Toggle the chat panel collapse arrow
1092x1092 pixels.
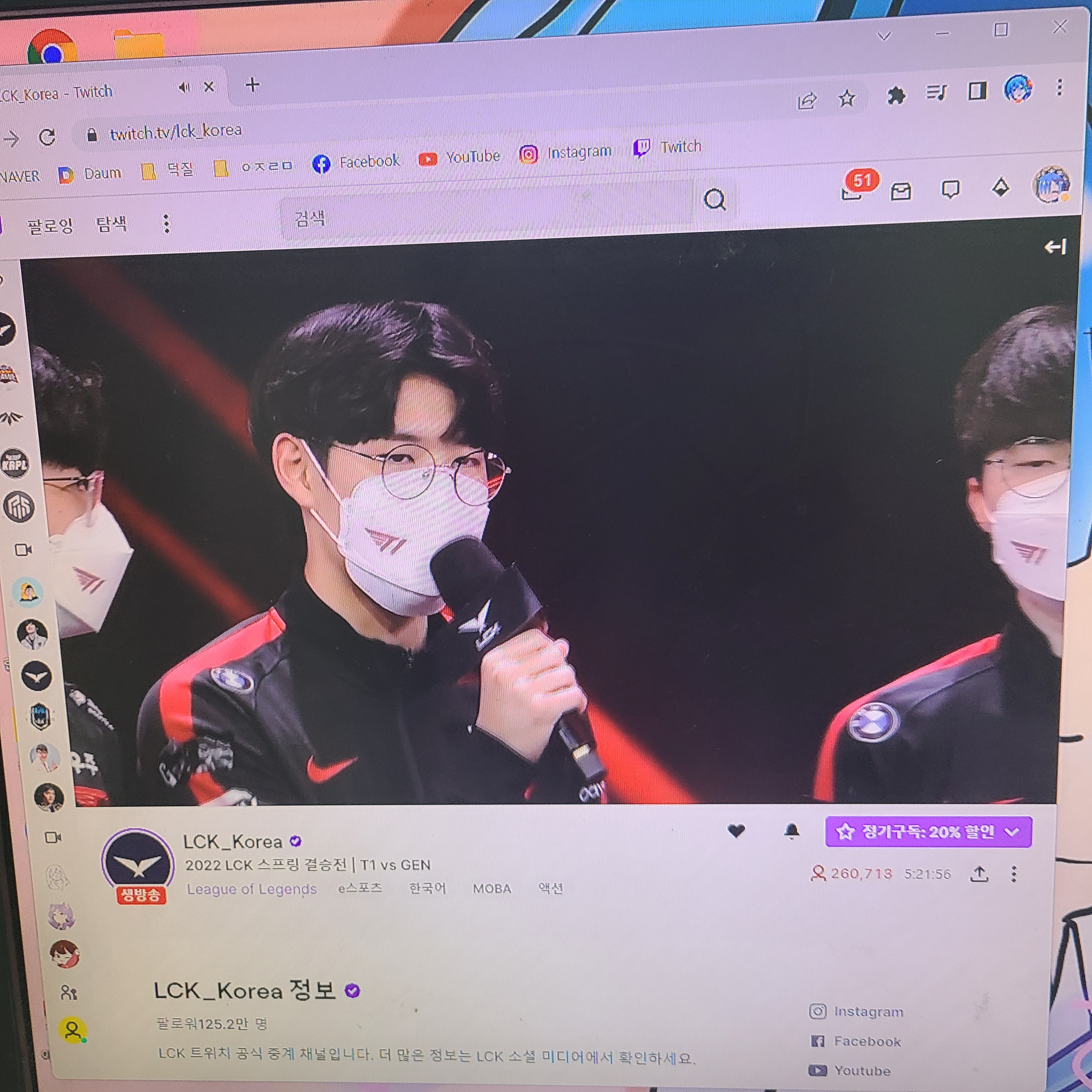(x=1055, y=247)
